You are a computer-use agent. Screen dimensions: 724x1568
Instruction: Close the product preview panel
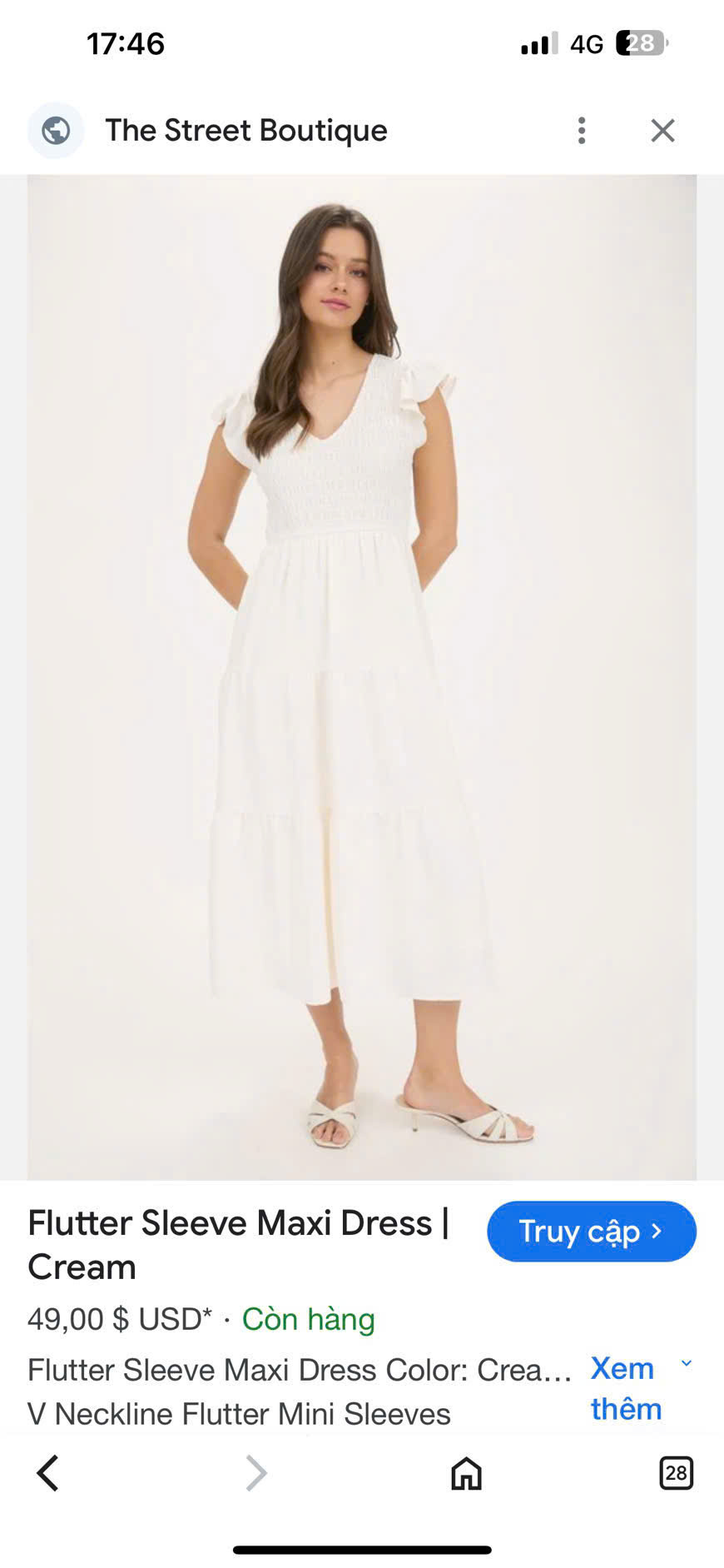click(x=662, y=131)
